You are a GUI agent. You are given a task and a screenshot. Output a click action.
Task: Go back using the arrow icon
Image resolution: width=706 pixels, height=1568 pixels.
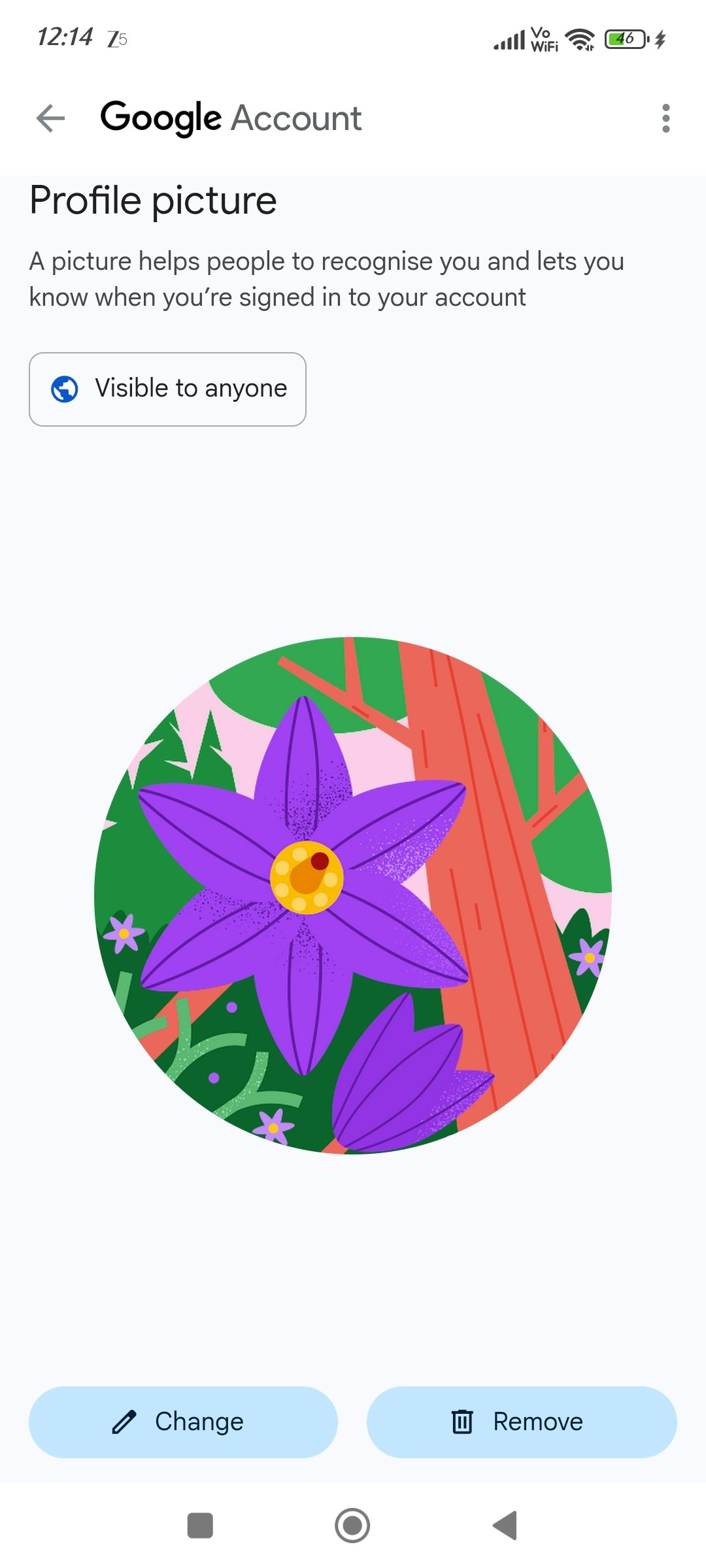50,118
